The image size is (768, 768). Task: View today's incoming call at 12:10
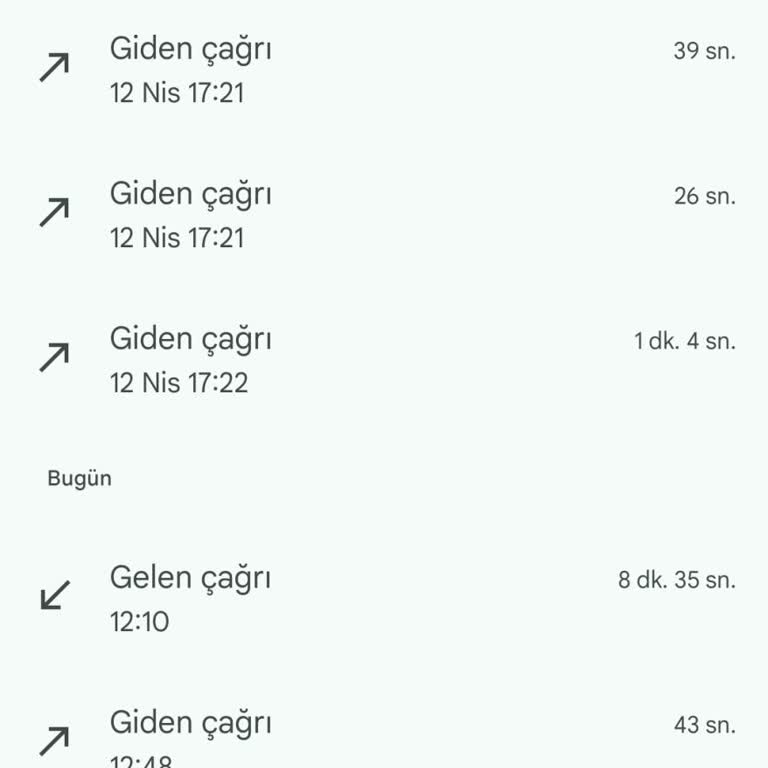[384, 598]
